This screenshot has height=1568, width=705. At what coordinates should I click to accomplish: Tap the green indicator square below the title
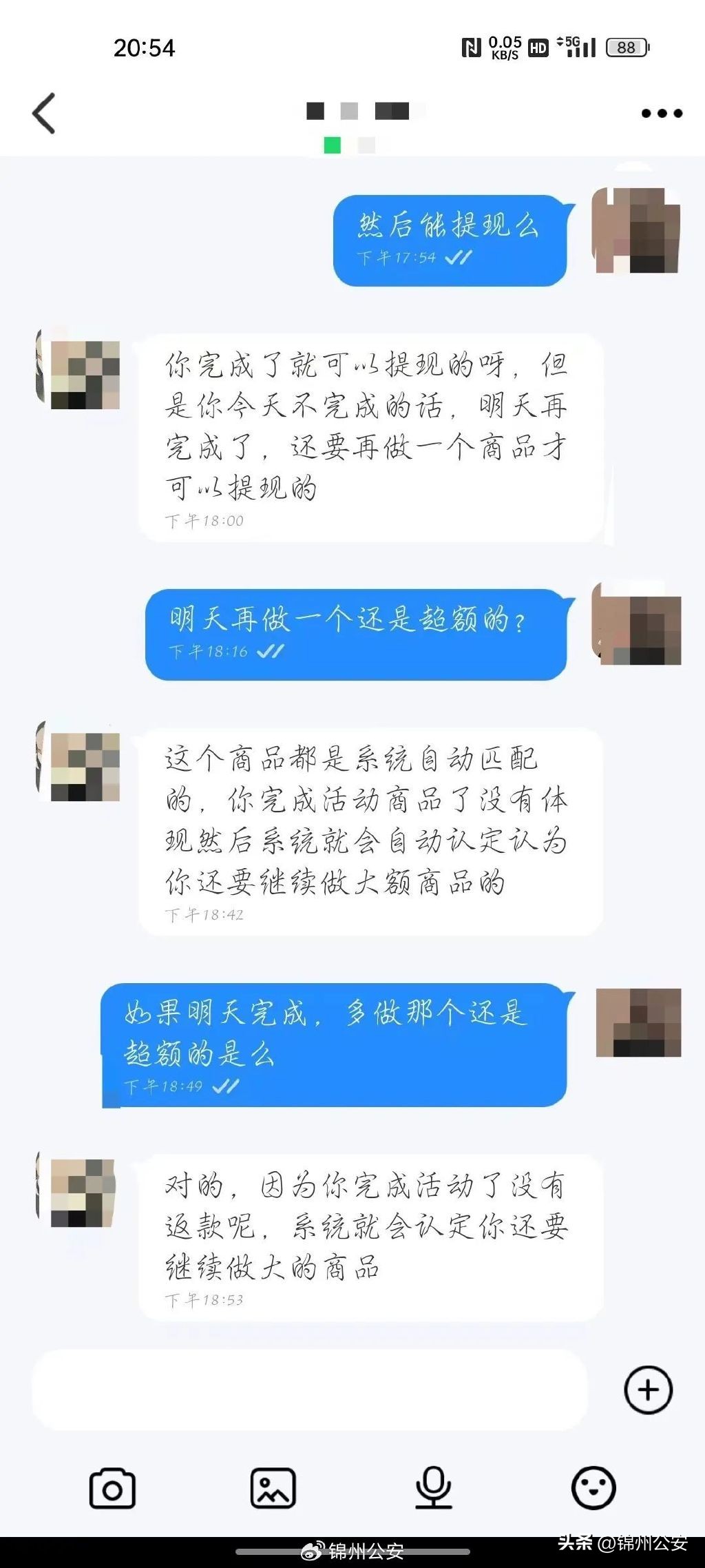332,146
